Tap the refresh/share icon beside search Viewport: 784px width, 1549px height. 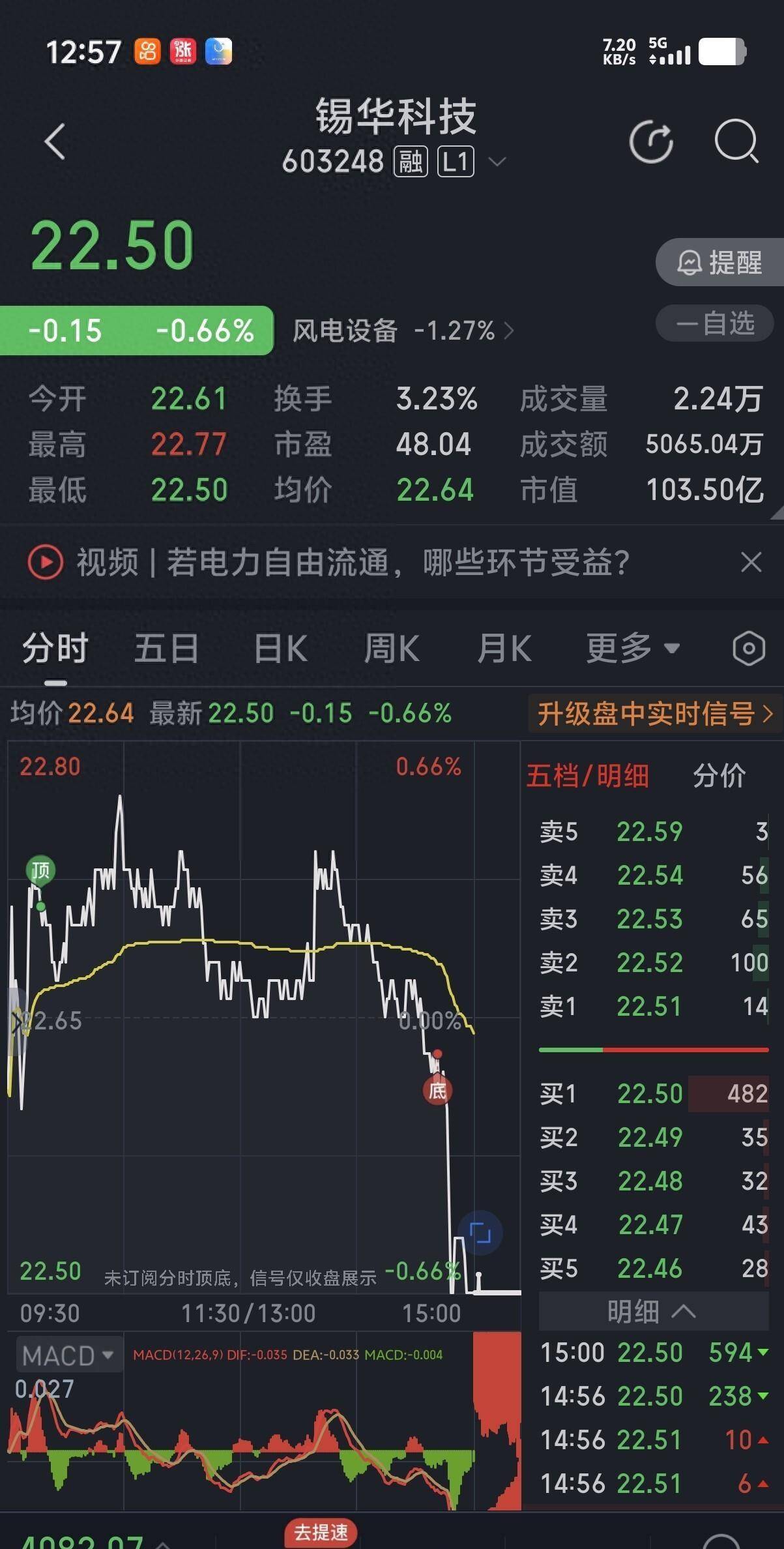(x=651, y=141)
